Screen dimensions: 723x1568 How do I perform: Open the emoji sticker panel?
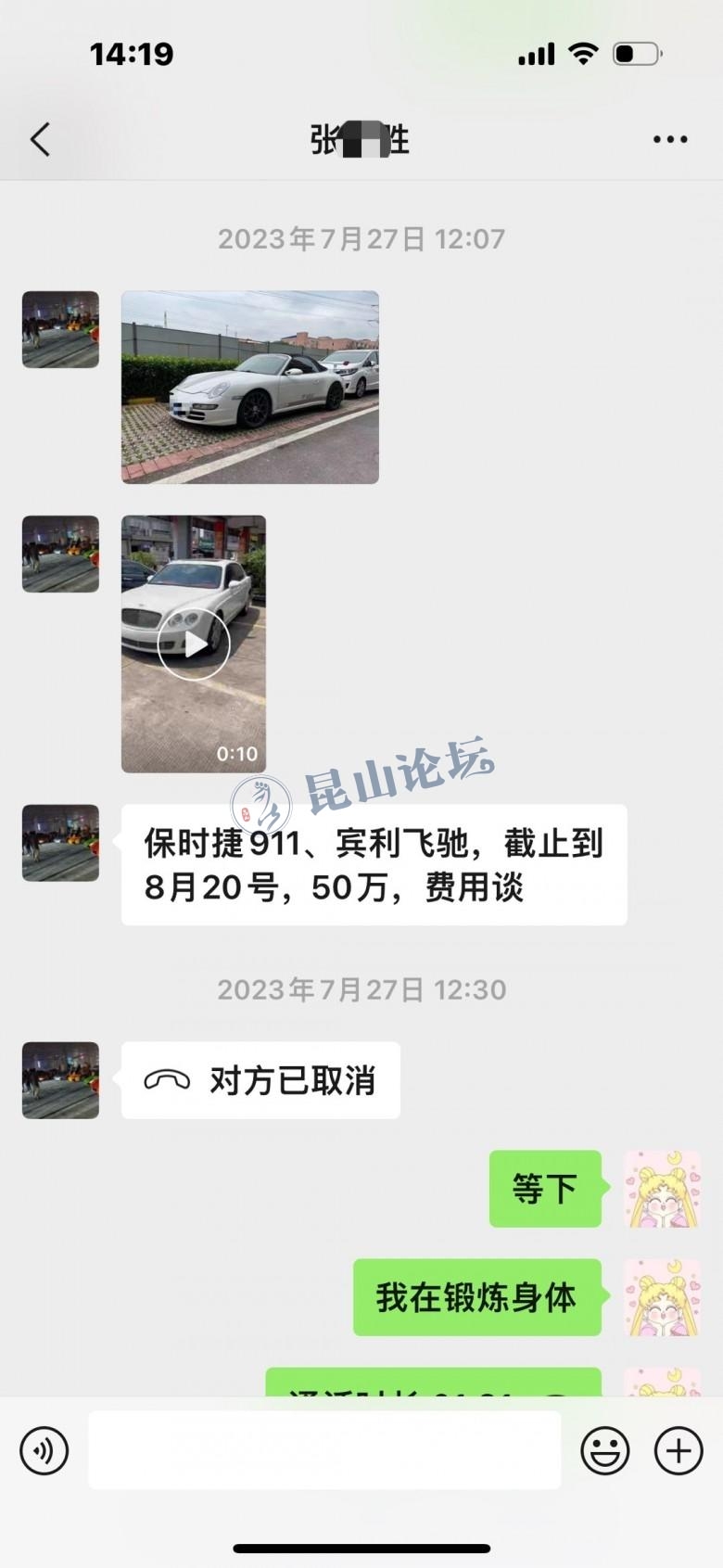tap(604, 1450)
